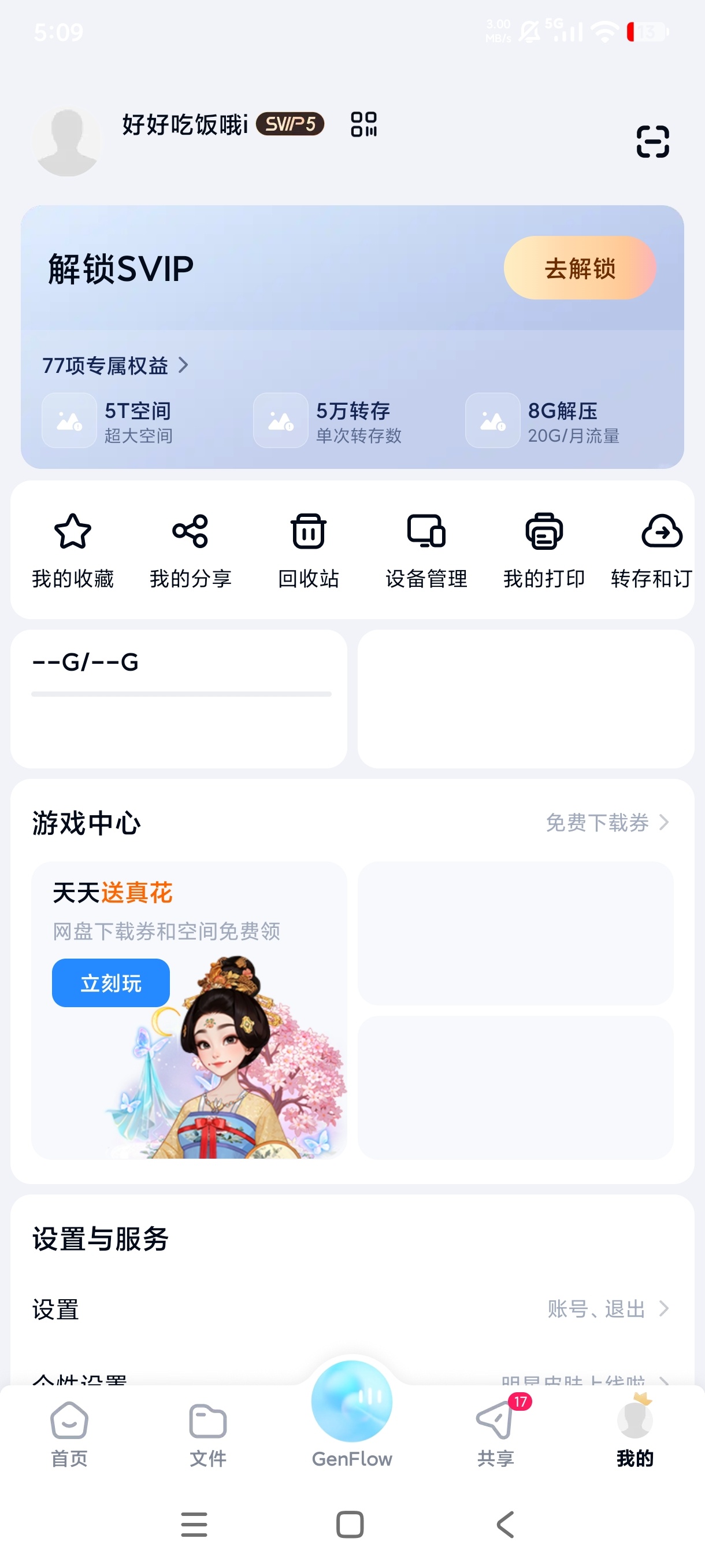Switch to the 首页 tab
Viewport: 705px width, 1568px height.
69,1437
